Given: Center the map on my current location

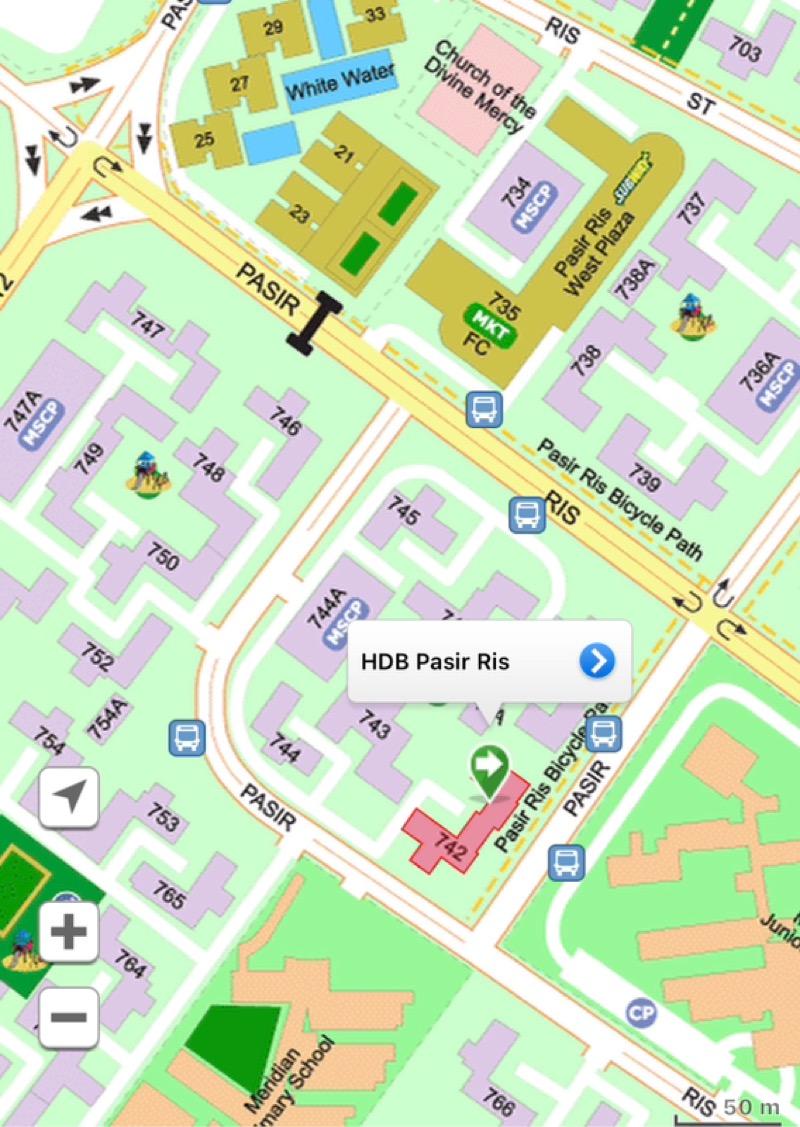Looking at the screenshot, I should tap(69, 797).
